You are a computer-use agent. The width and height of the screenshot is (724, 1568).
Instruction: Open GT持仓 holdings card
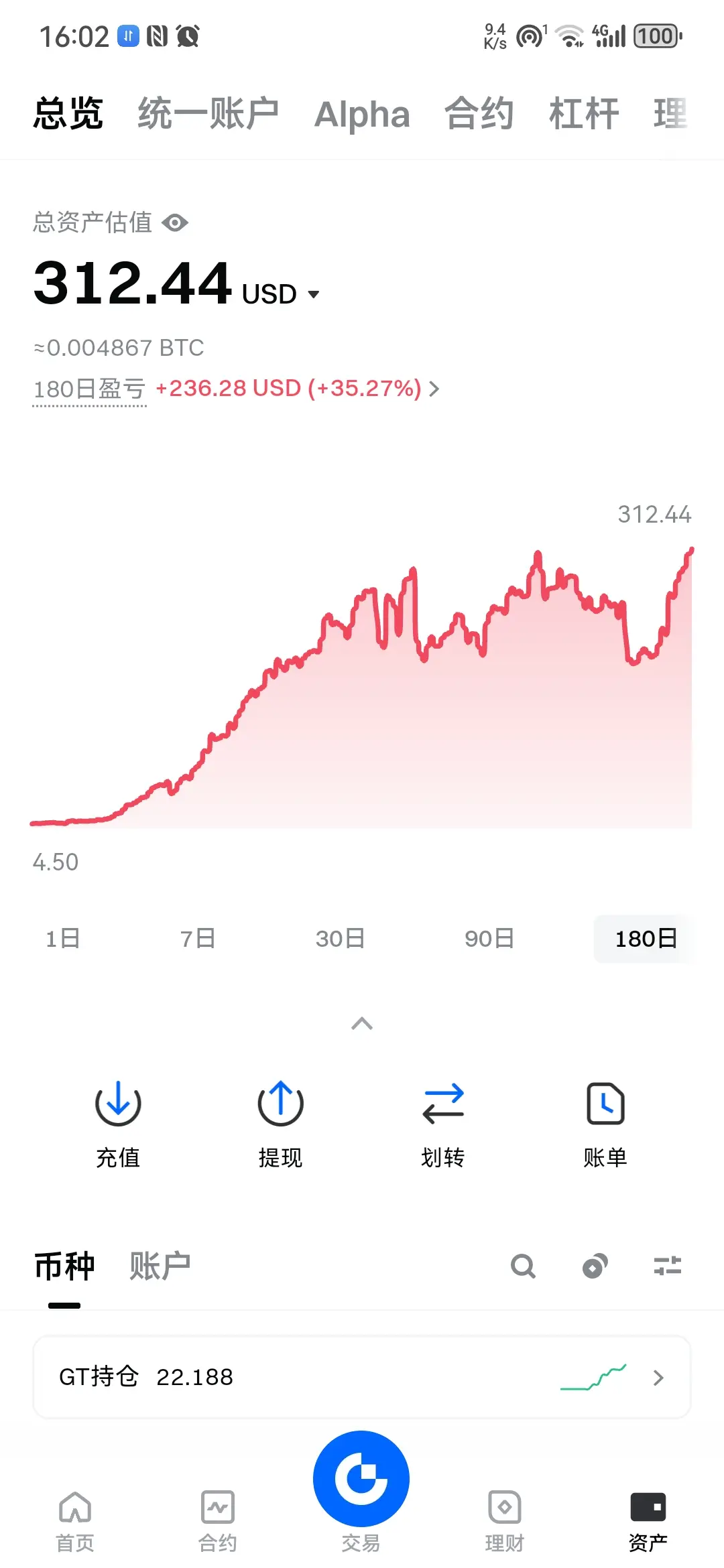pos(362,1377)
